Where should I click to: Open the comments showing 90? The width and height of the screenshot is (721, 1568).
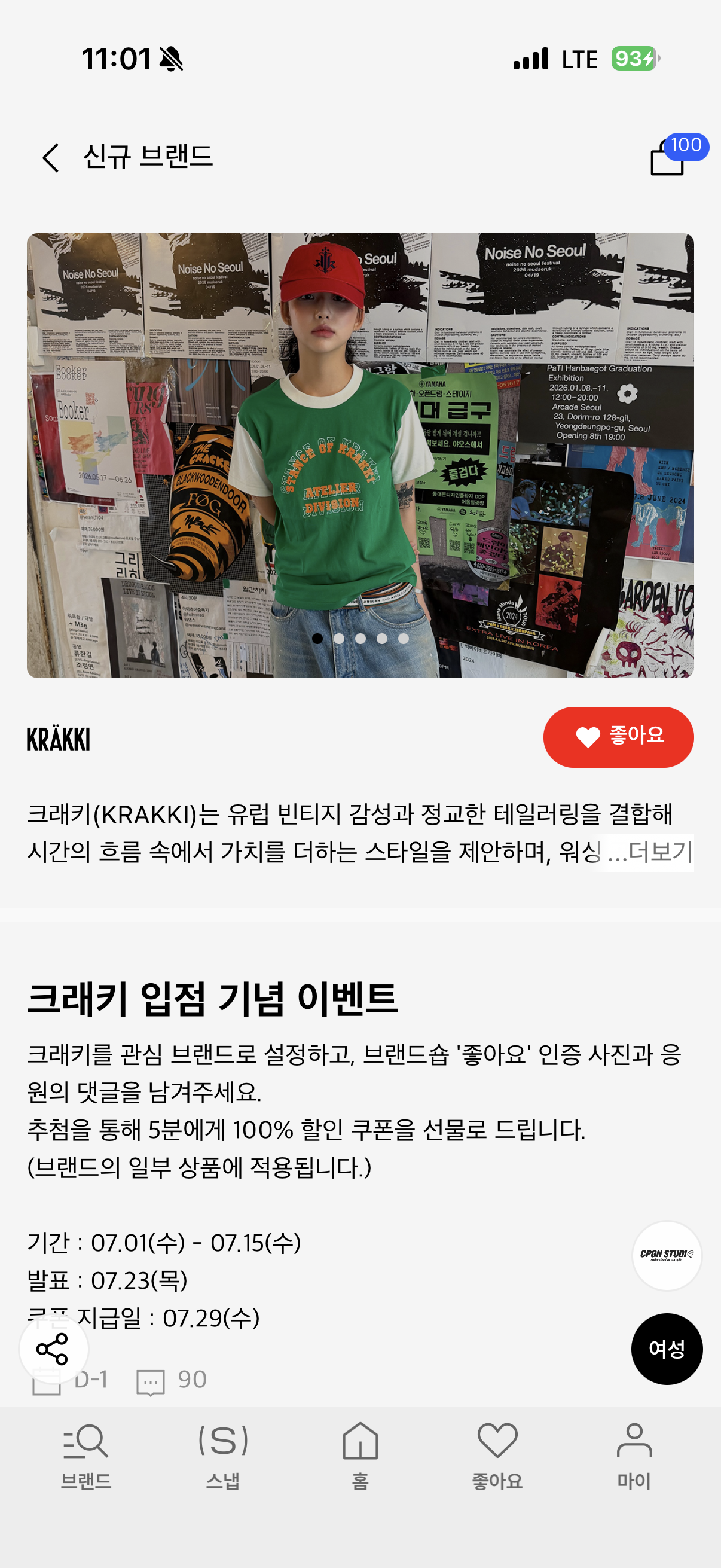tap(172, 1380)
